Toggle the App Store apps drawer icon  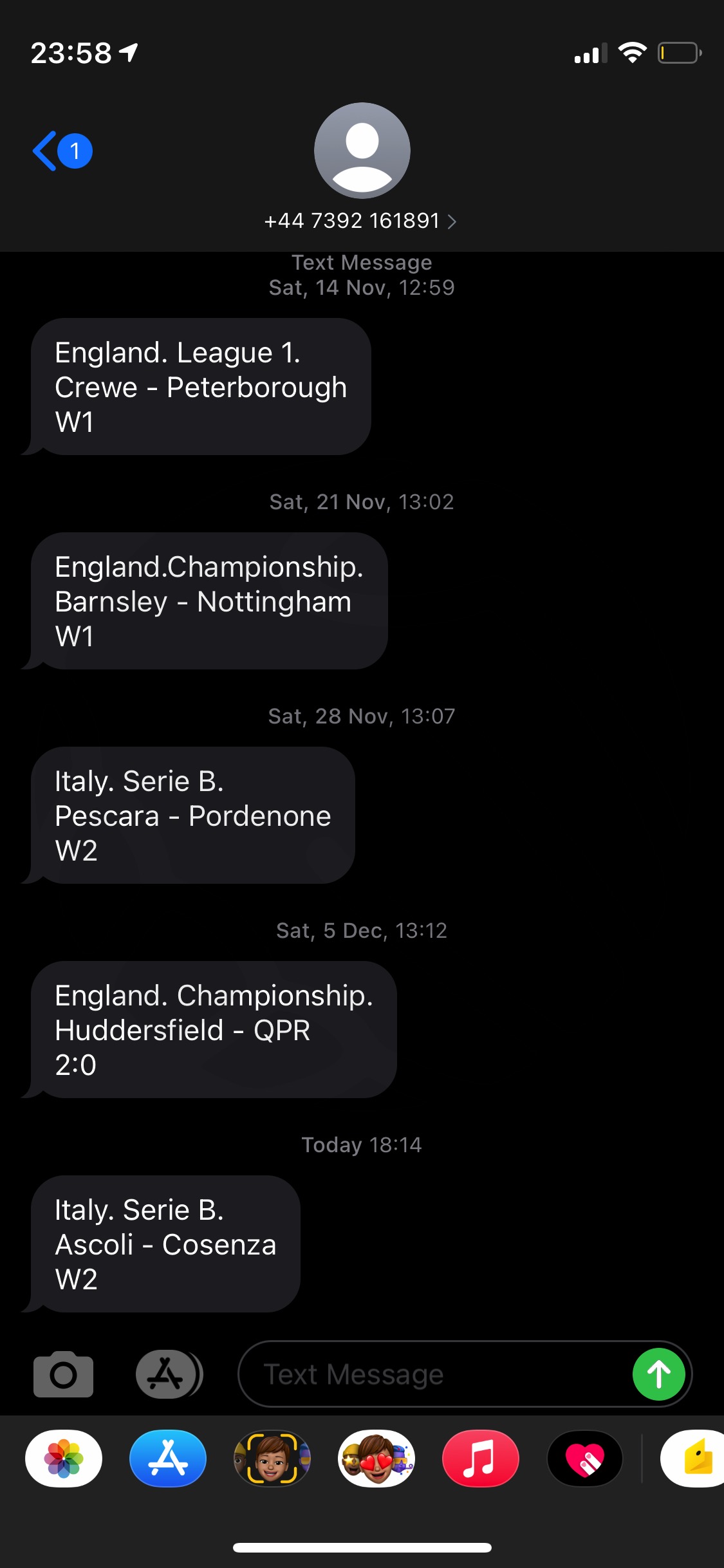click(169, 1374)
